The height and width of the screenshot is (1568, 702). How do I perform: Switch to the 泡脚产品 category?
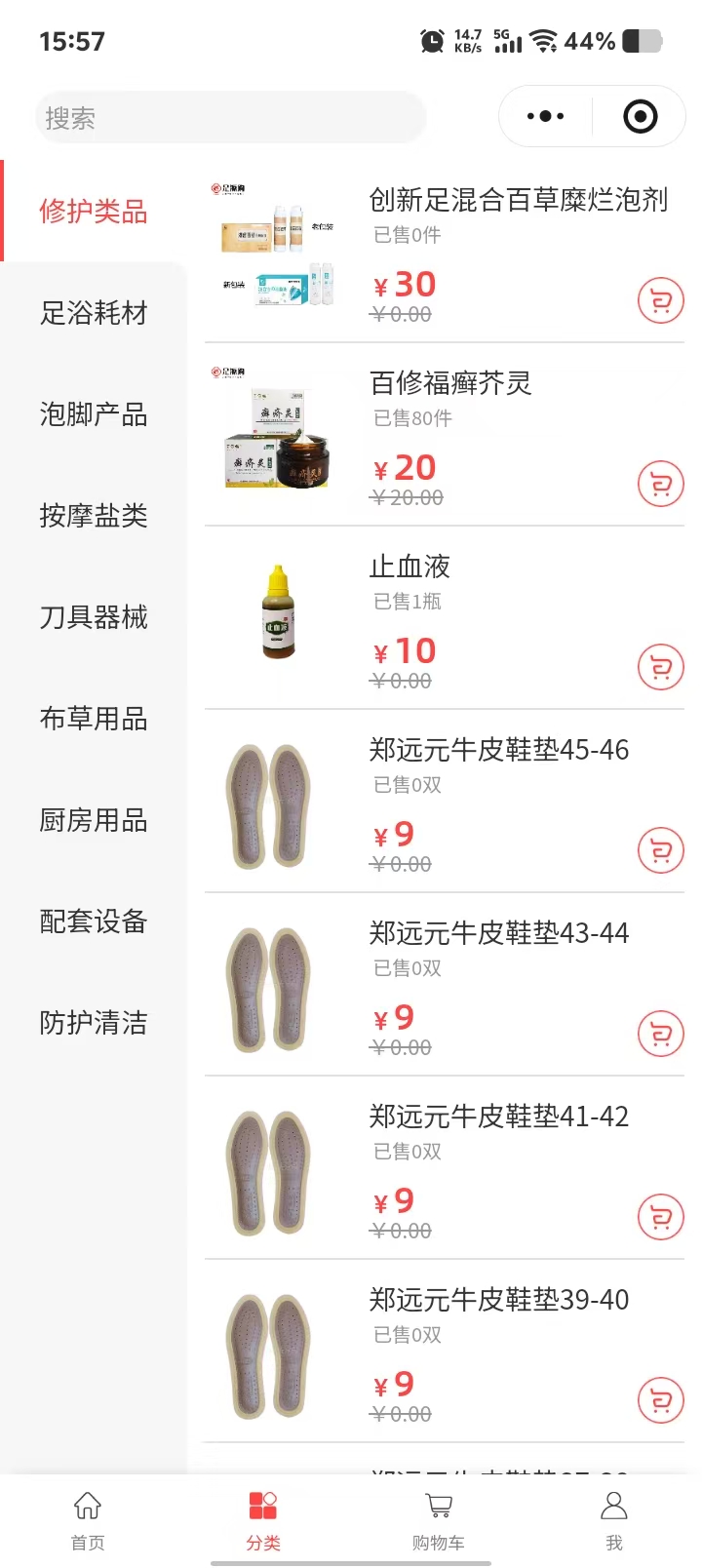(94, 414)
